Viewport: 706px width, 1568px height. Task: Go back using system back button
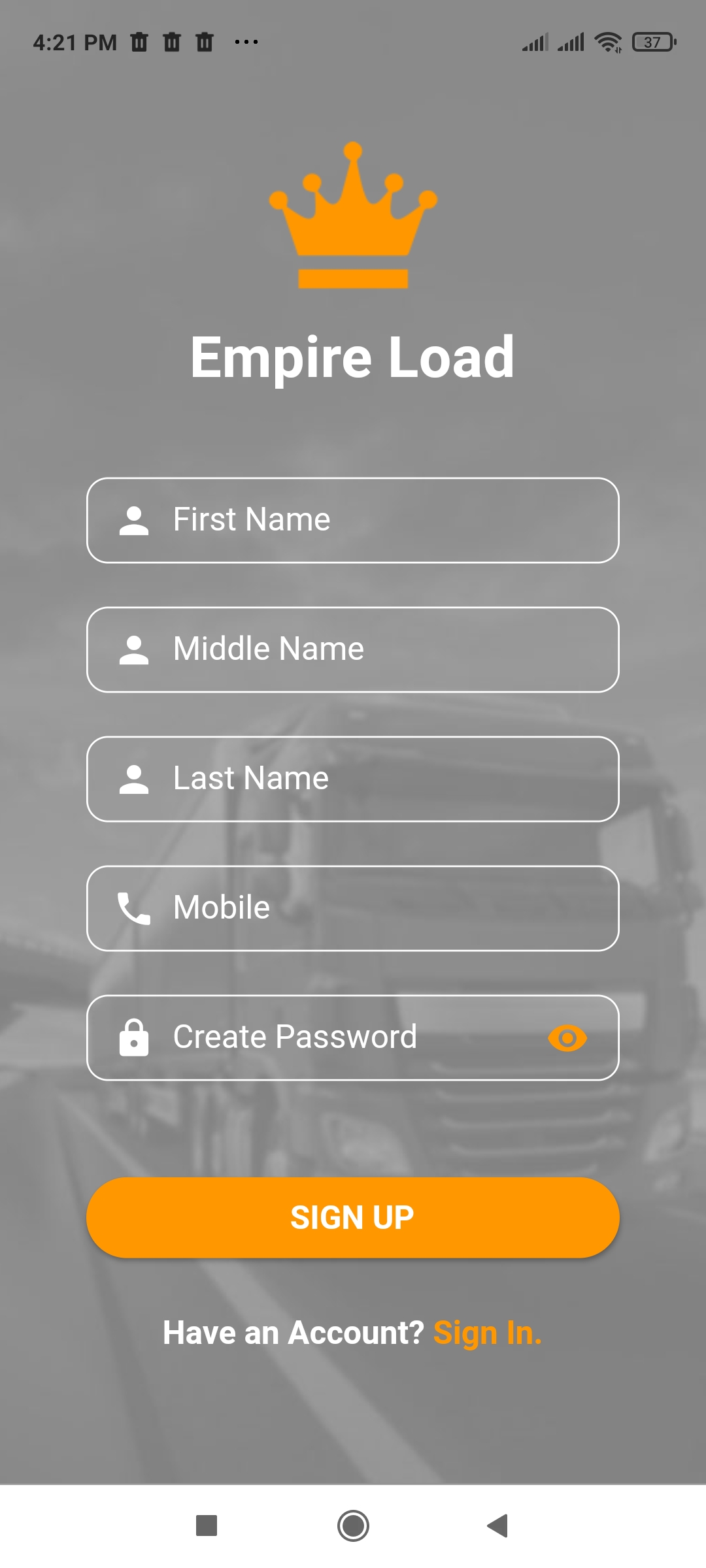pyautogui.click(x=498, y=1526)
